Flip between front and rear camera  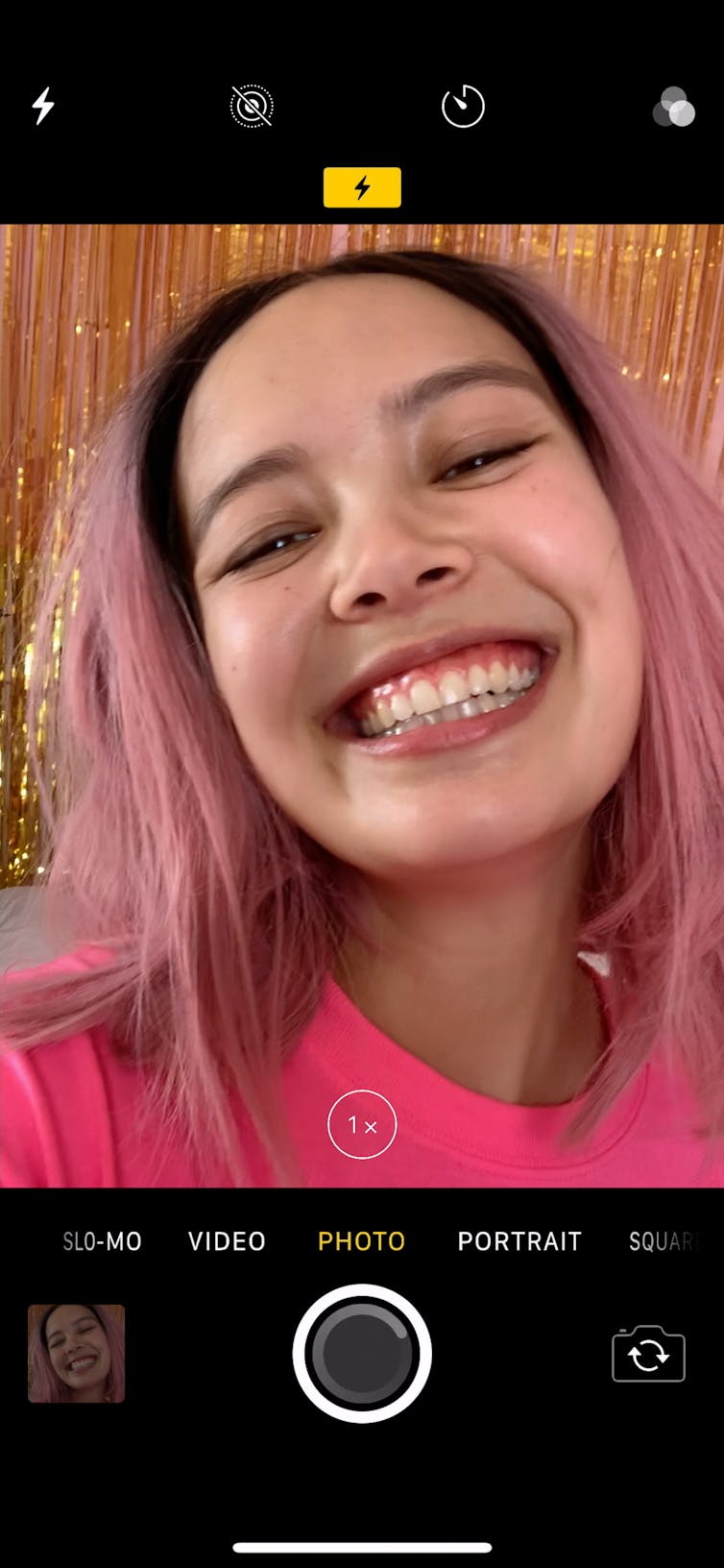pyautogui.click(x=648, y=1354)
